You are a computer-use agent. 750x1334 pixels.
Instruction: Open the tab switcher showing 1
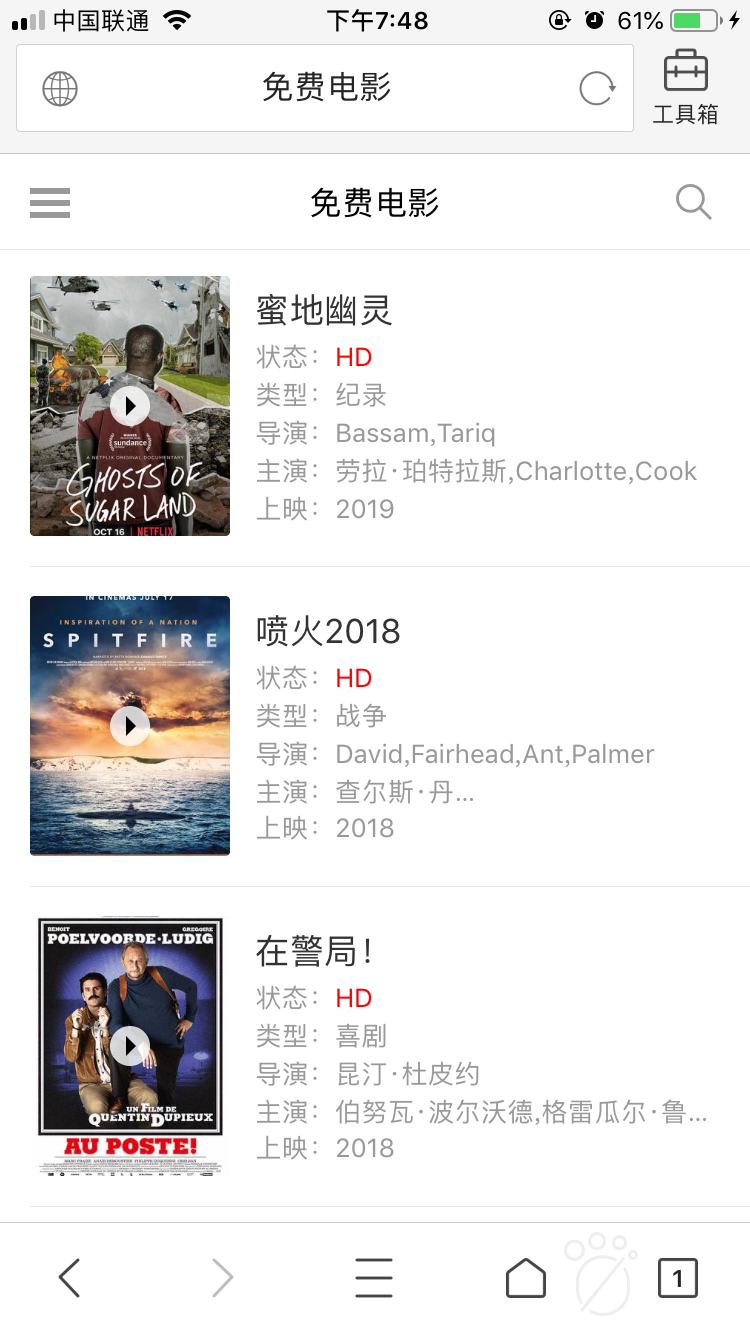[x=677, y=1277]
